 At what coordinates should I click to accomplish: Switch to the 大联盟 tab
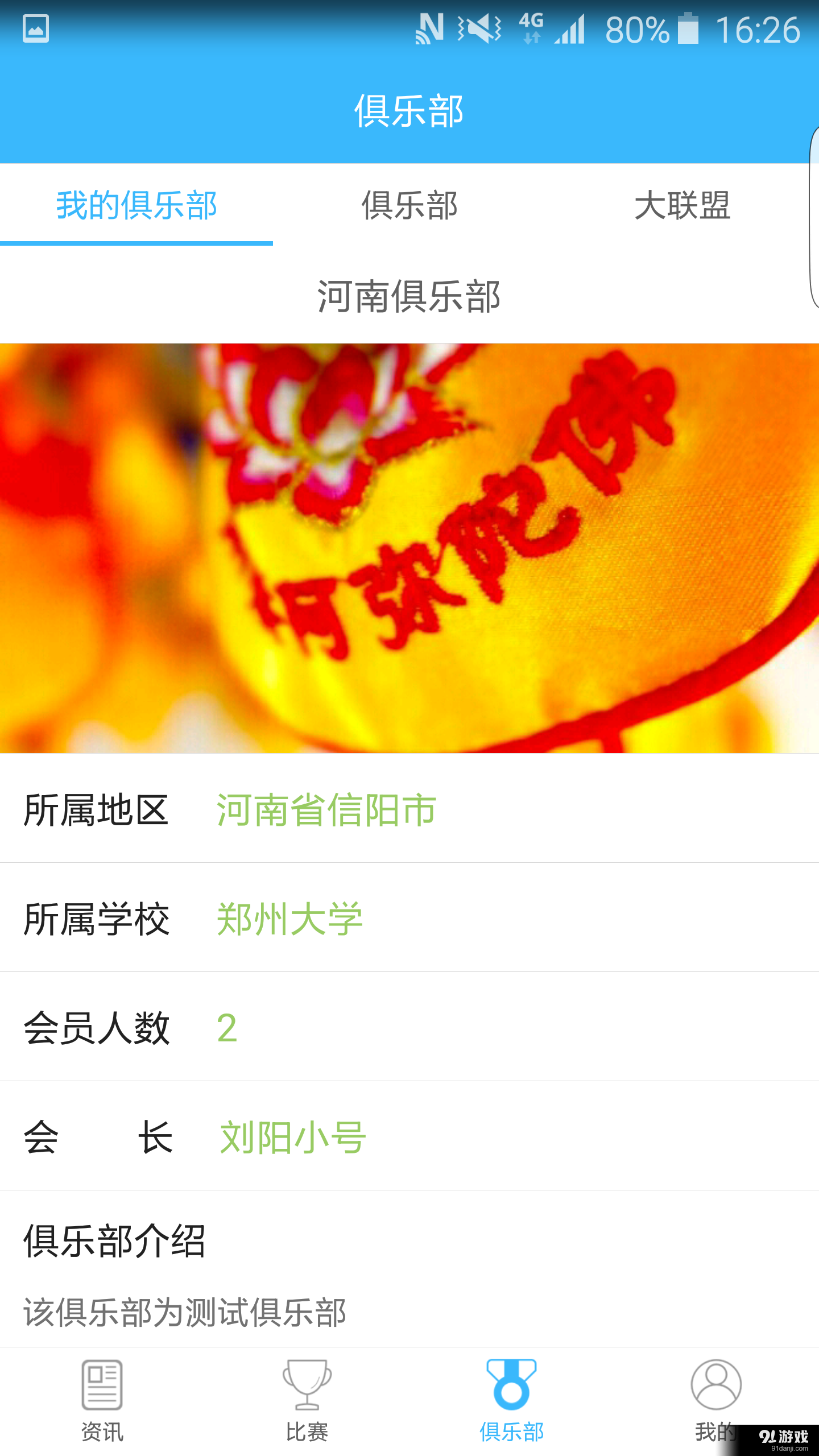684,206
